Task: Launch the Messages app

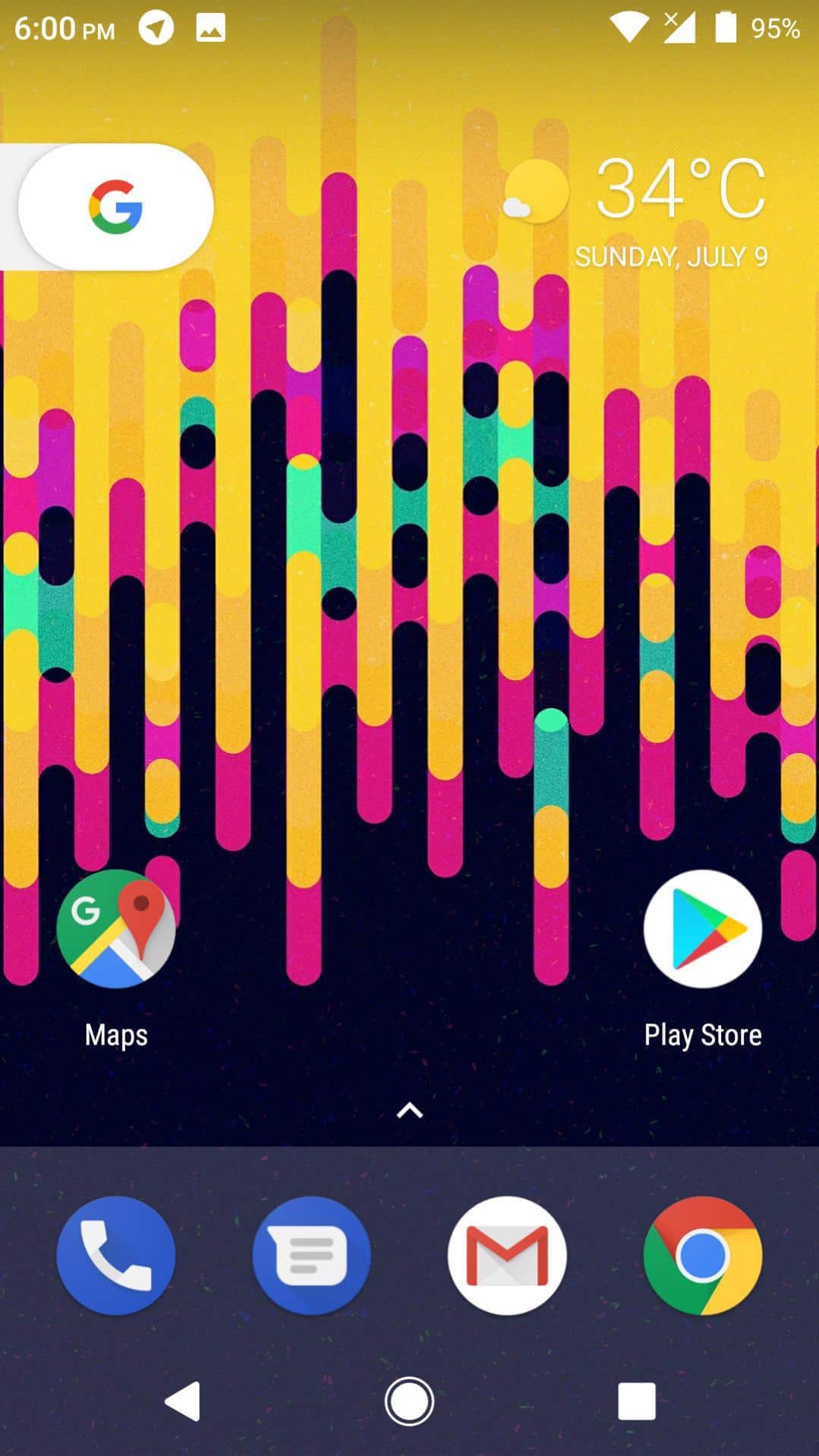Action: point(311,1255)
